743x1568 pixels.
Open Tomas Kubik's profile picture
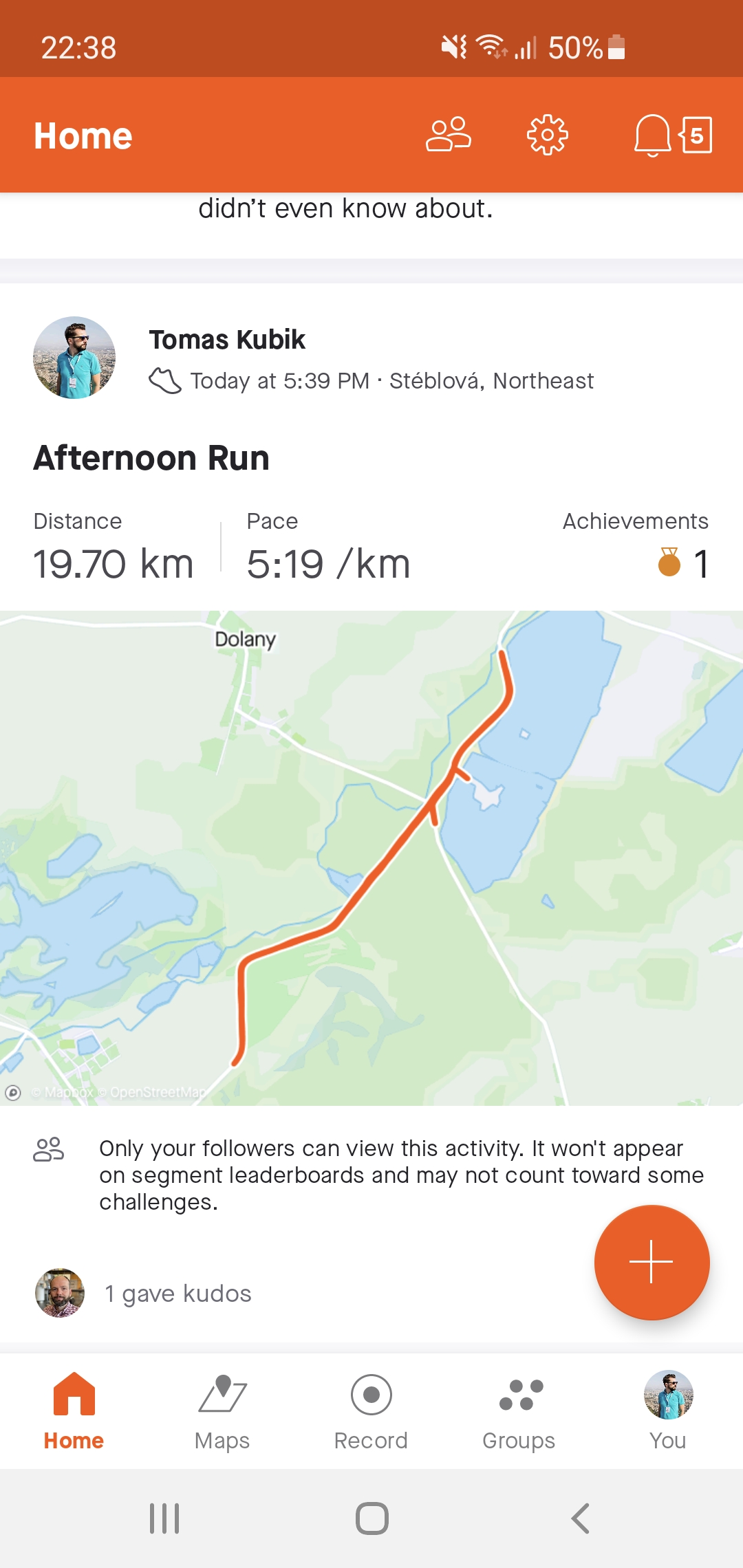point(74,358)
